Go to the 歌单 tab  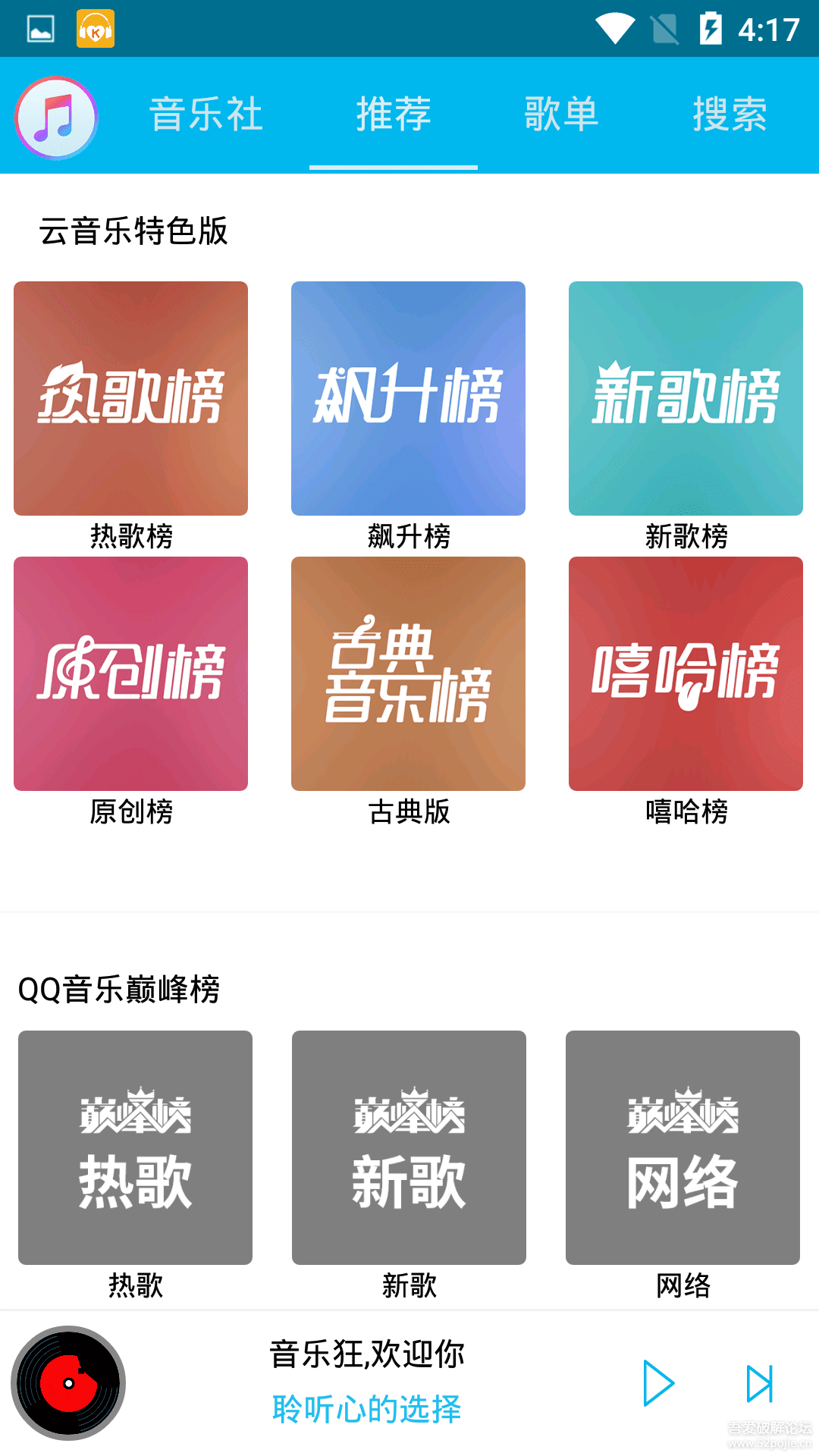click(x=562, y=115)
